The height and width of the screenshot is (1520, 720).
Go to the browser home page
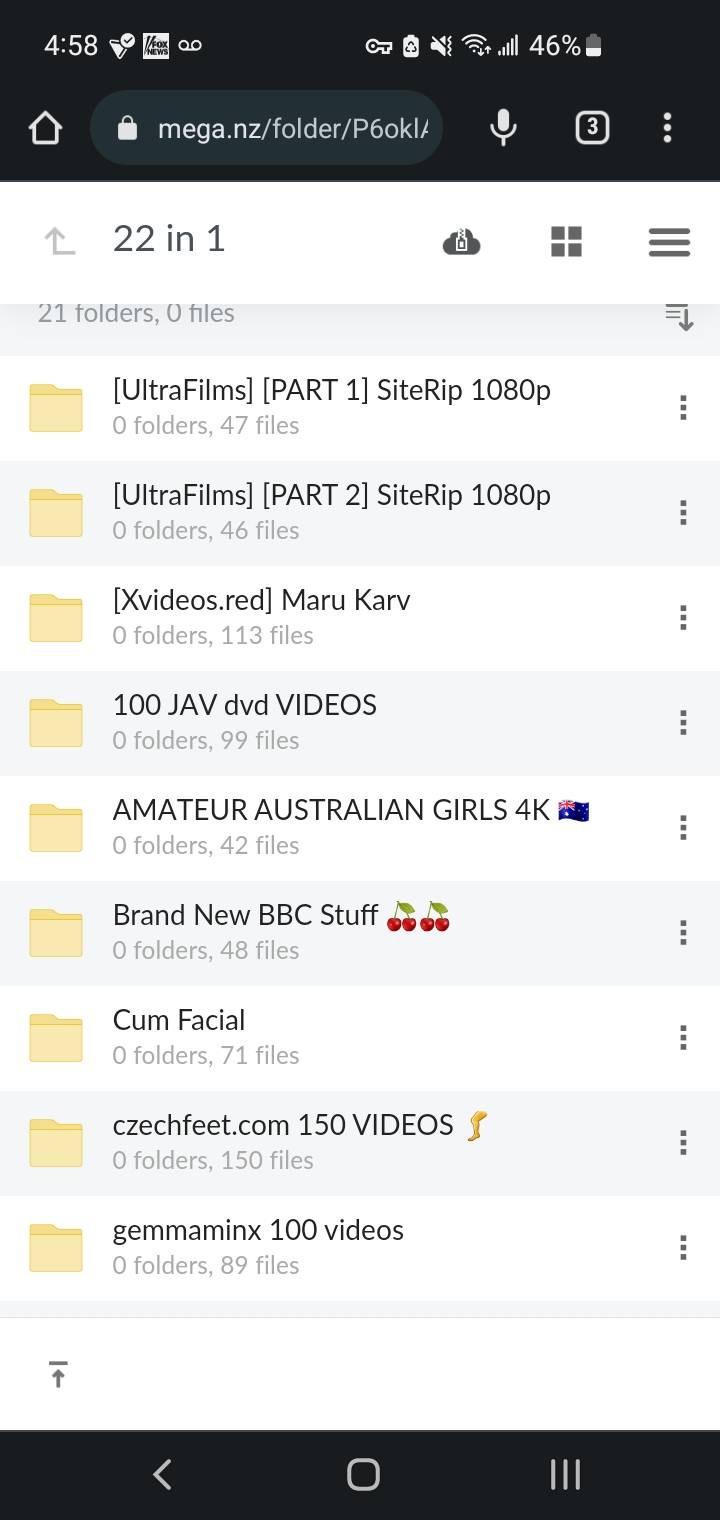[45, 128]
